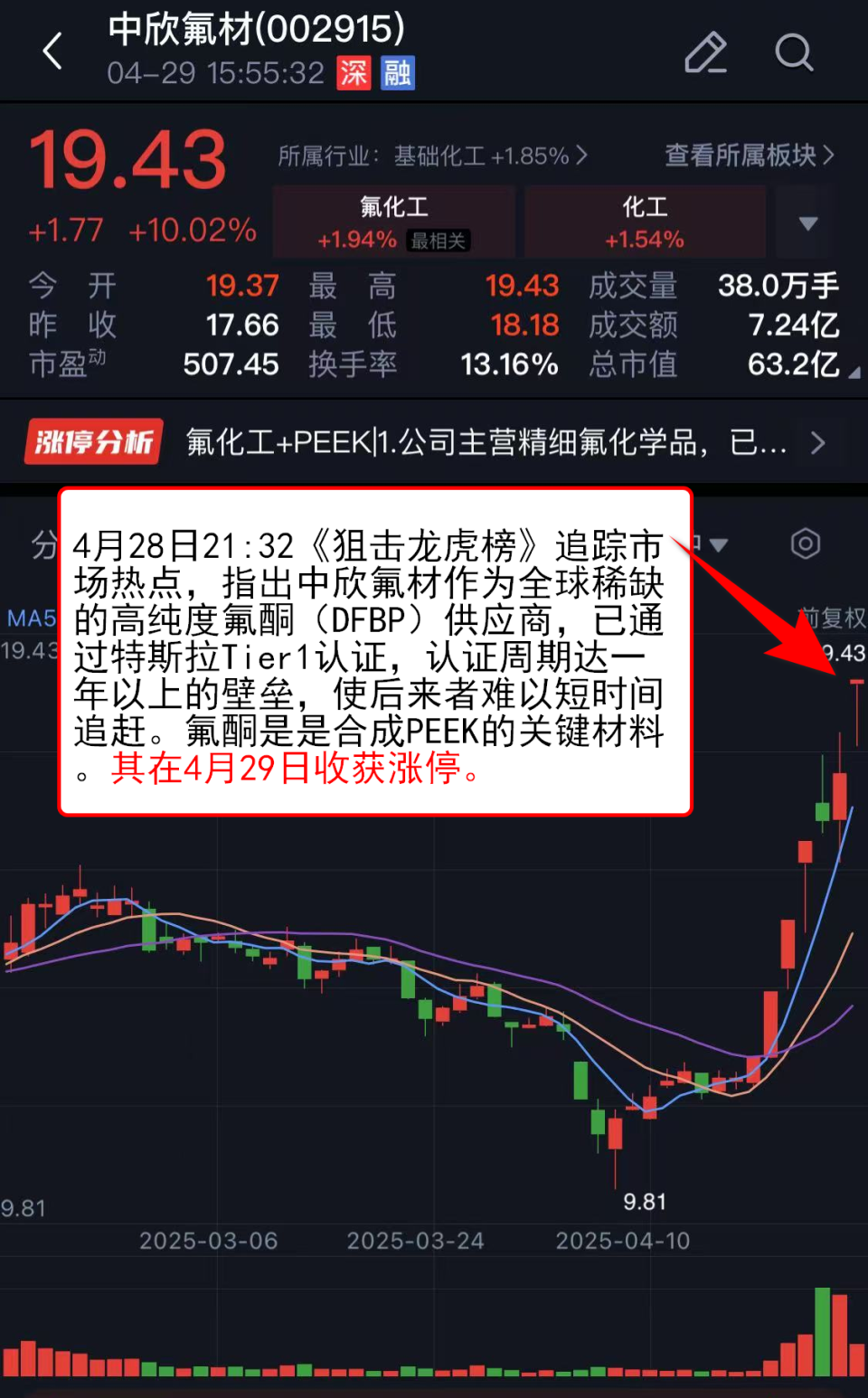Viewport: 868px width, 1398px height.
Task: Expand more quote data at 总市值 corner
Action: point(854,373)
